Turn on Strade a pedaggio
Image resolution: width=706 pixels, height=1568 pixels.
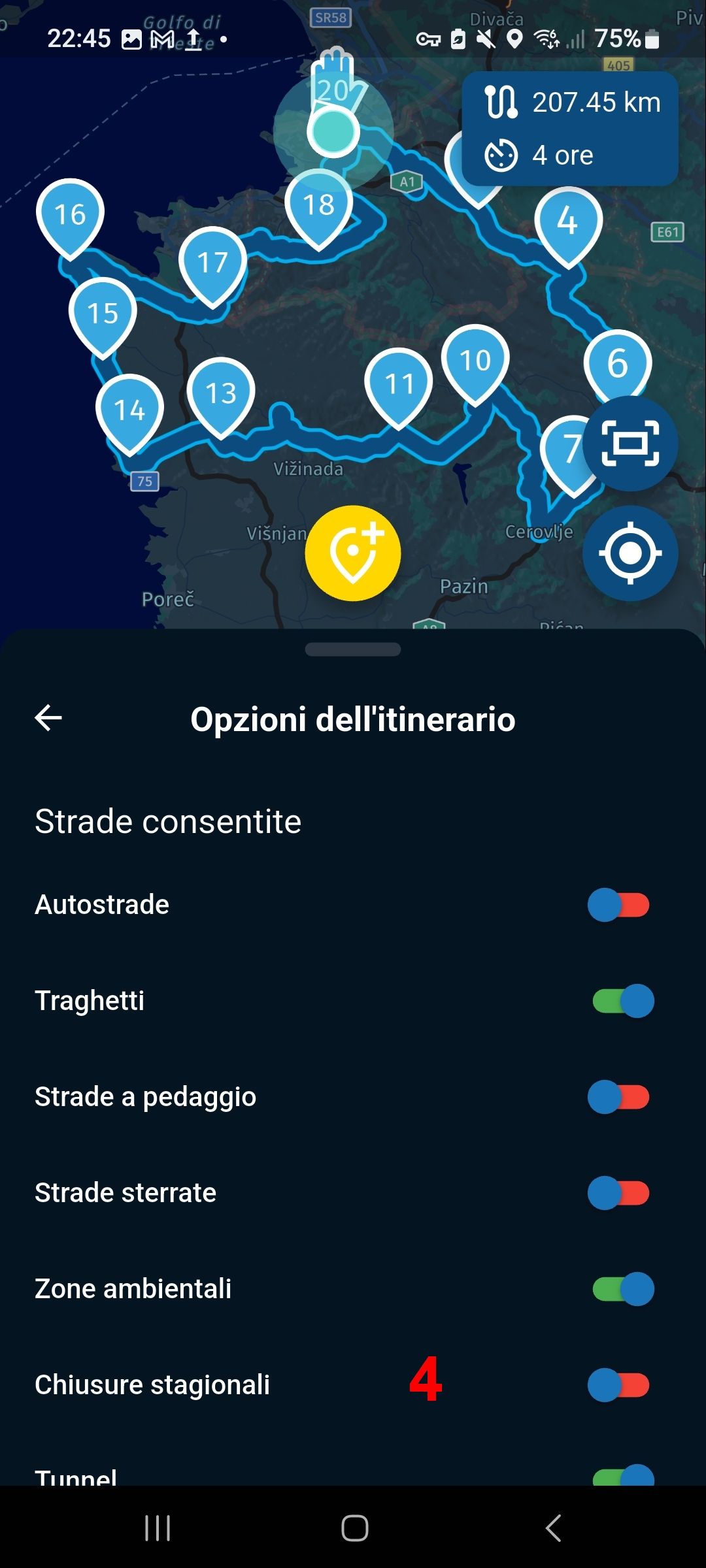tap(618, 1097)
